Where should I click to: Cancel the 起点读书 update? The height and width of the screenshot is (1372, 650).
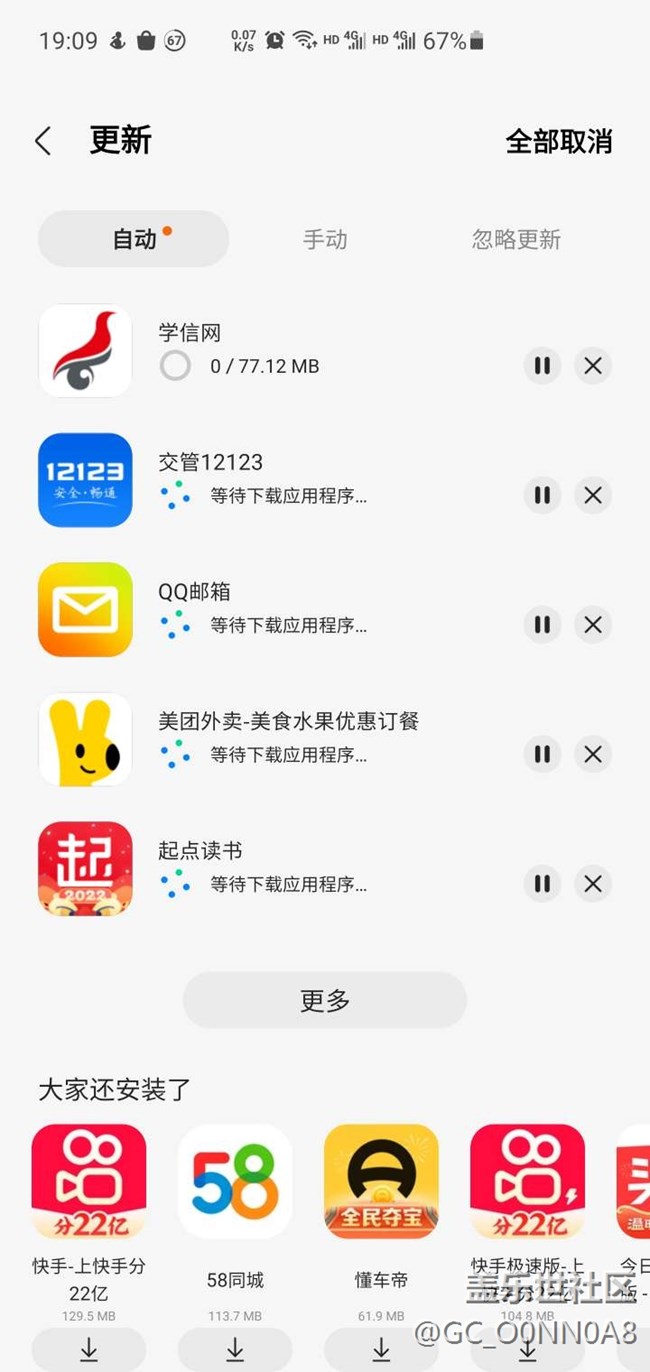(x=593, y=884)
